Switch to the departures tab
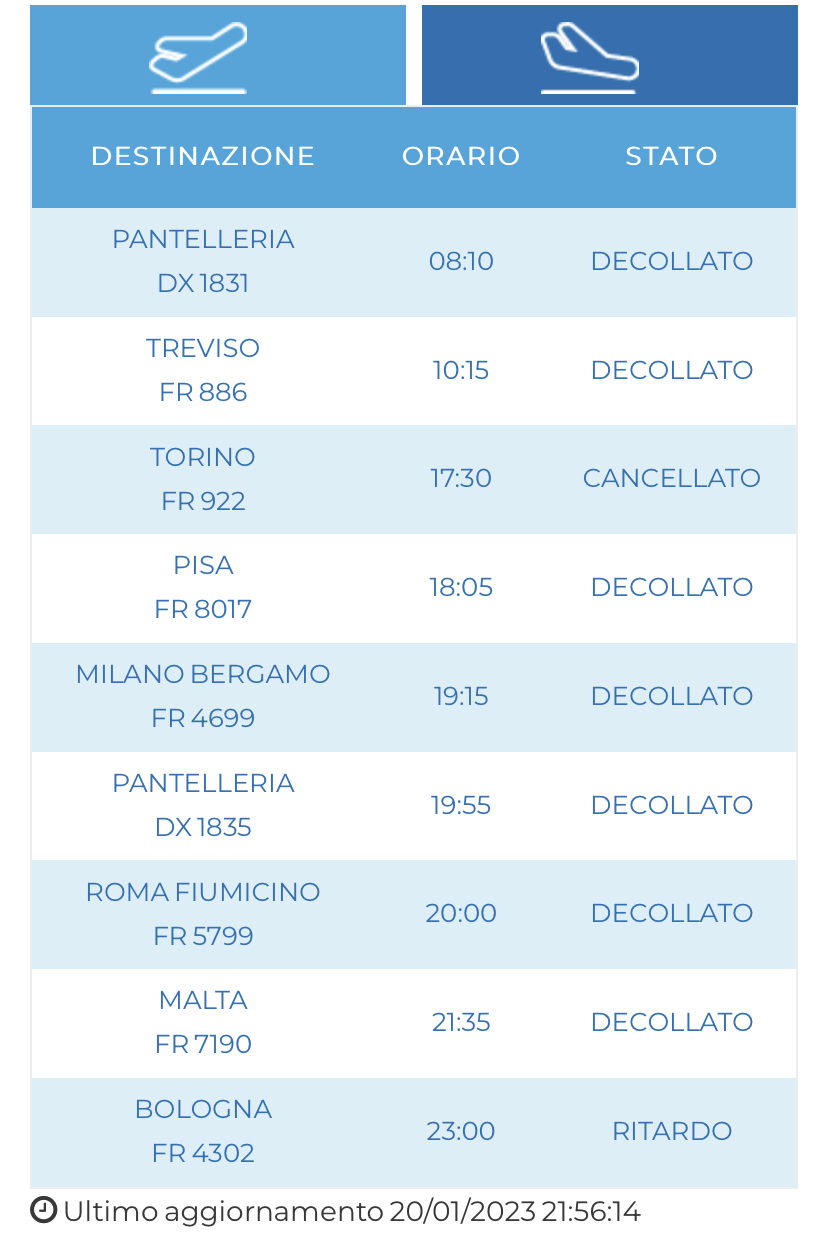The image size is (828, 1243). pos(218,55)
